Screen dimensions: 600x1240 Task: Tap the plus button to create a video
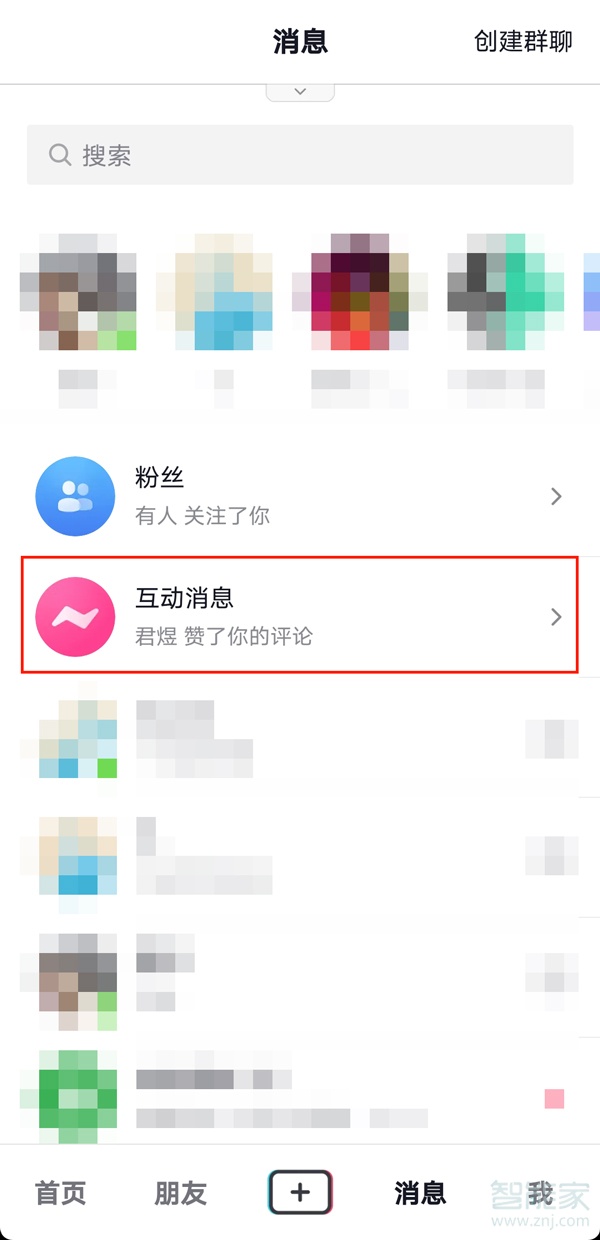tap(300, 1192)
